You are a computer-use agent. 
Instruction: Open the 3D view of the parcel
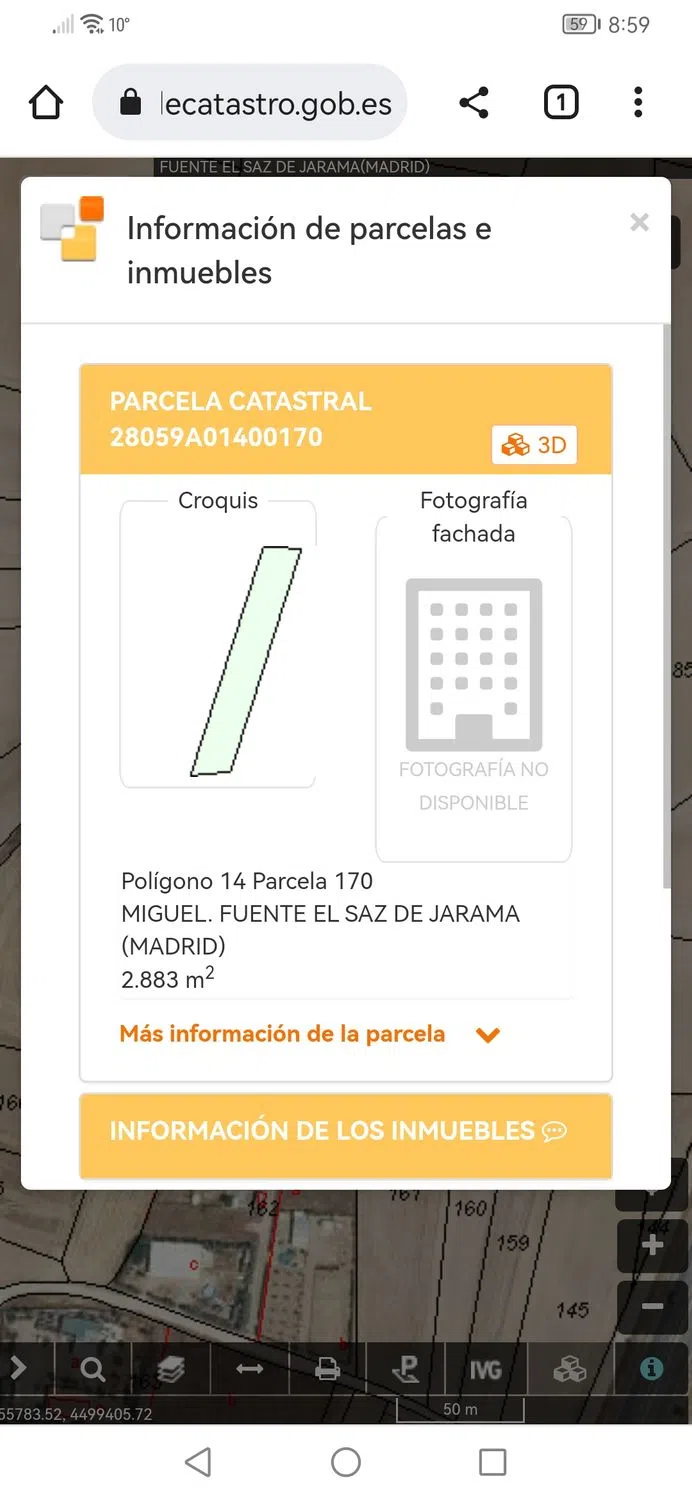coord(535,445)
